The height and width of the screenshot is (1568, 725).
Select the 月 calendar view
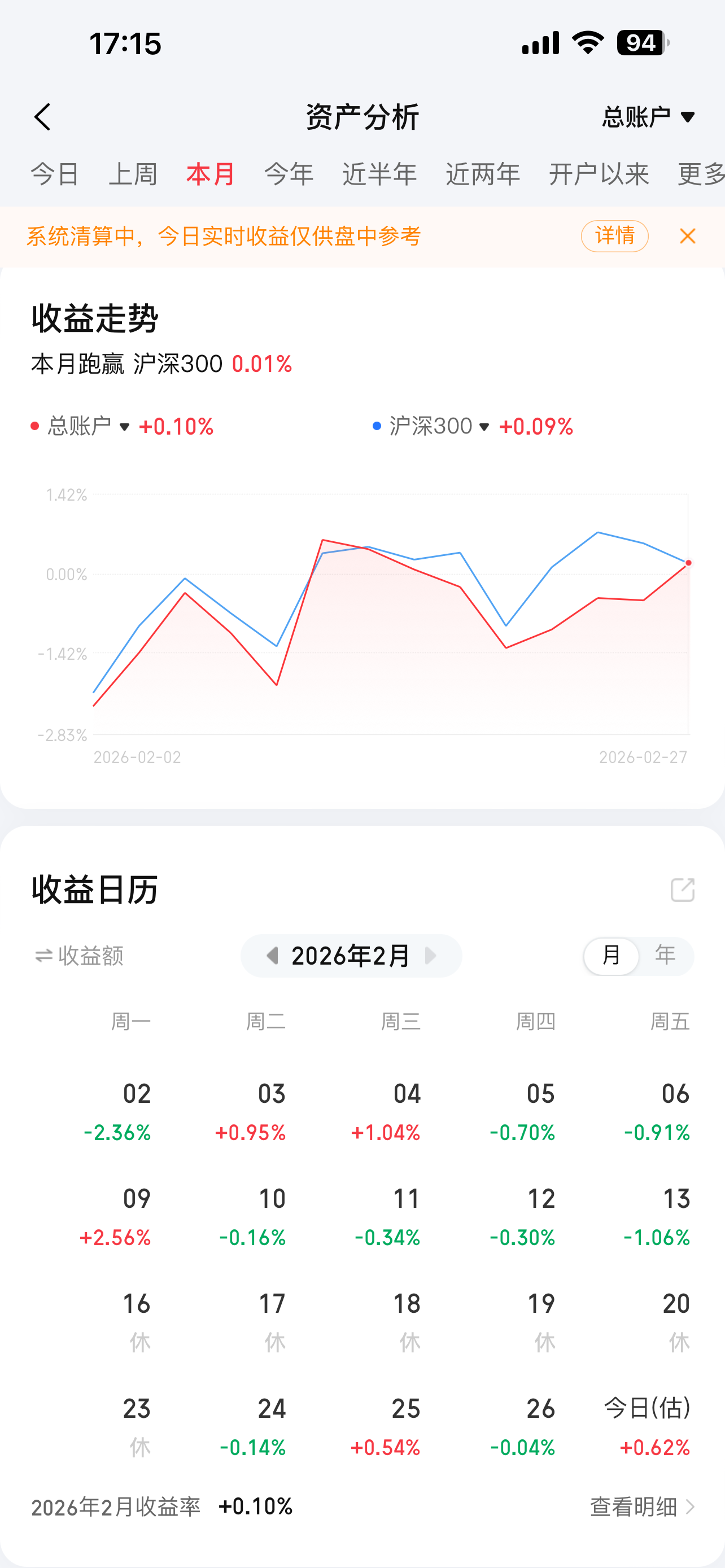611,956
